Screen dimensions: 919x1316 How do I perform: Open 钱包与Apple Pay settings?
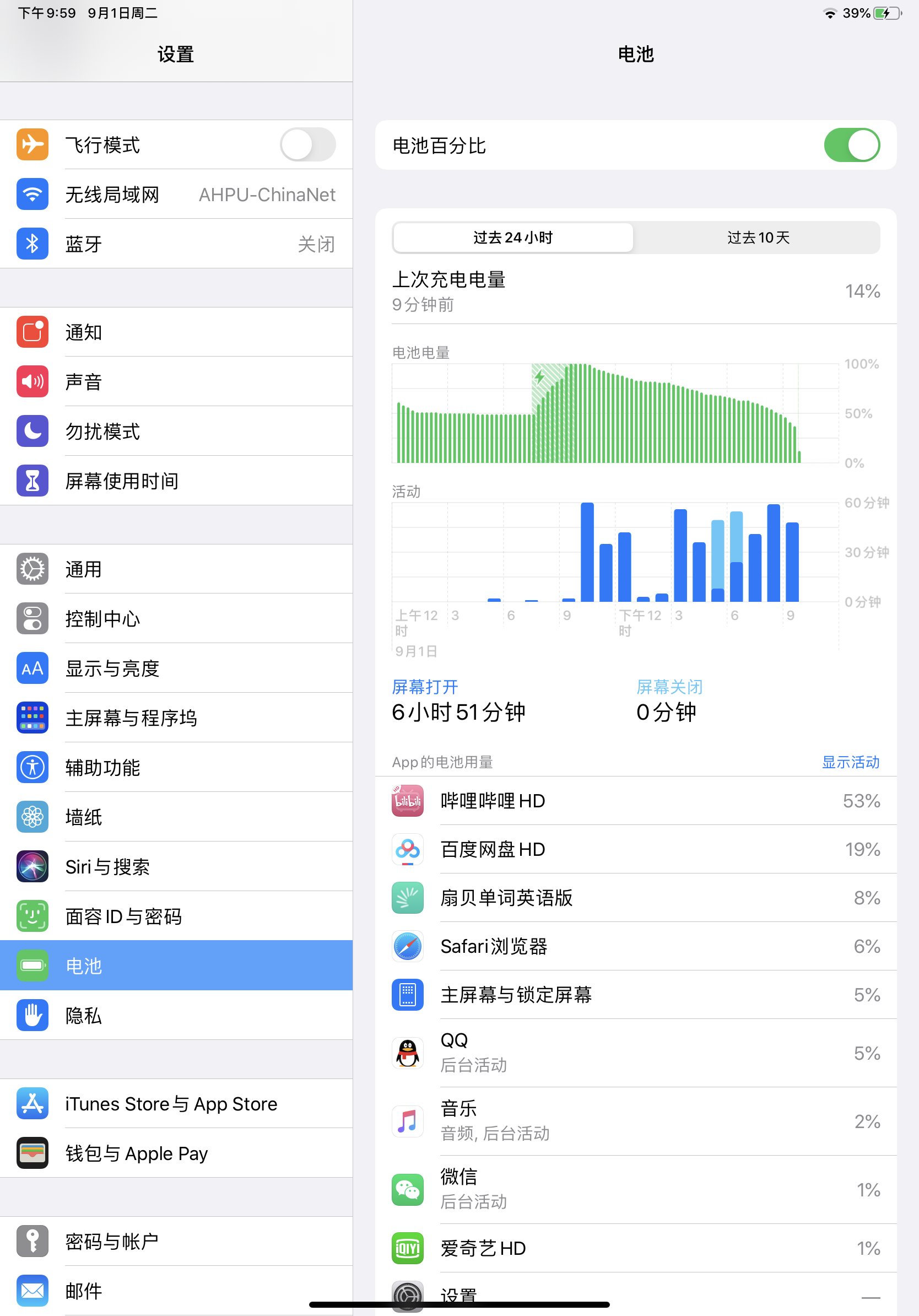pos(176,1153)
